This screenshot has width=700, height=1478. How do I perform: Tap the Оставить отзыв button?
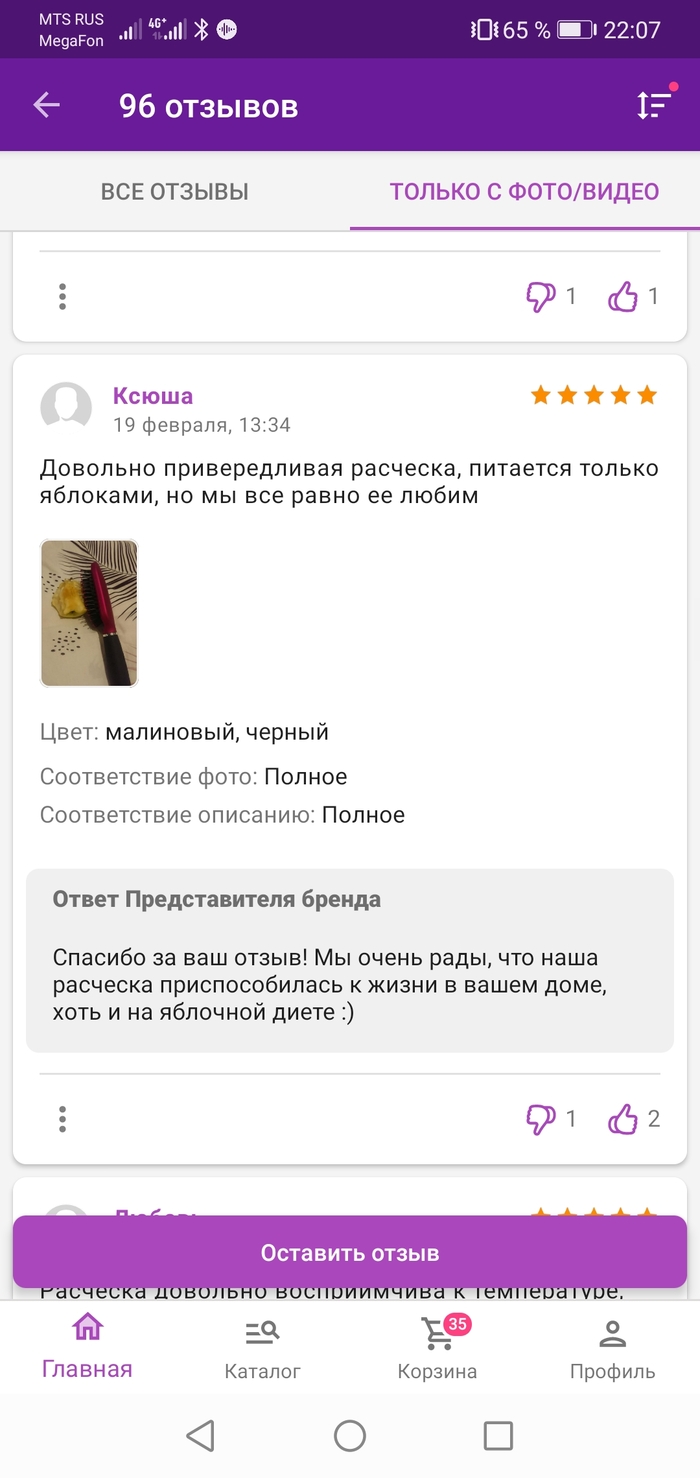[349, 1253]
